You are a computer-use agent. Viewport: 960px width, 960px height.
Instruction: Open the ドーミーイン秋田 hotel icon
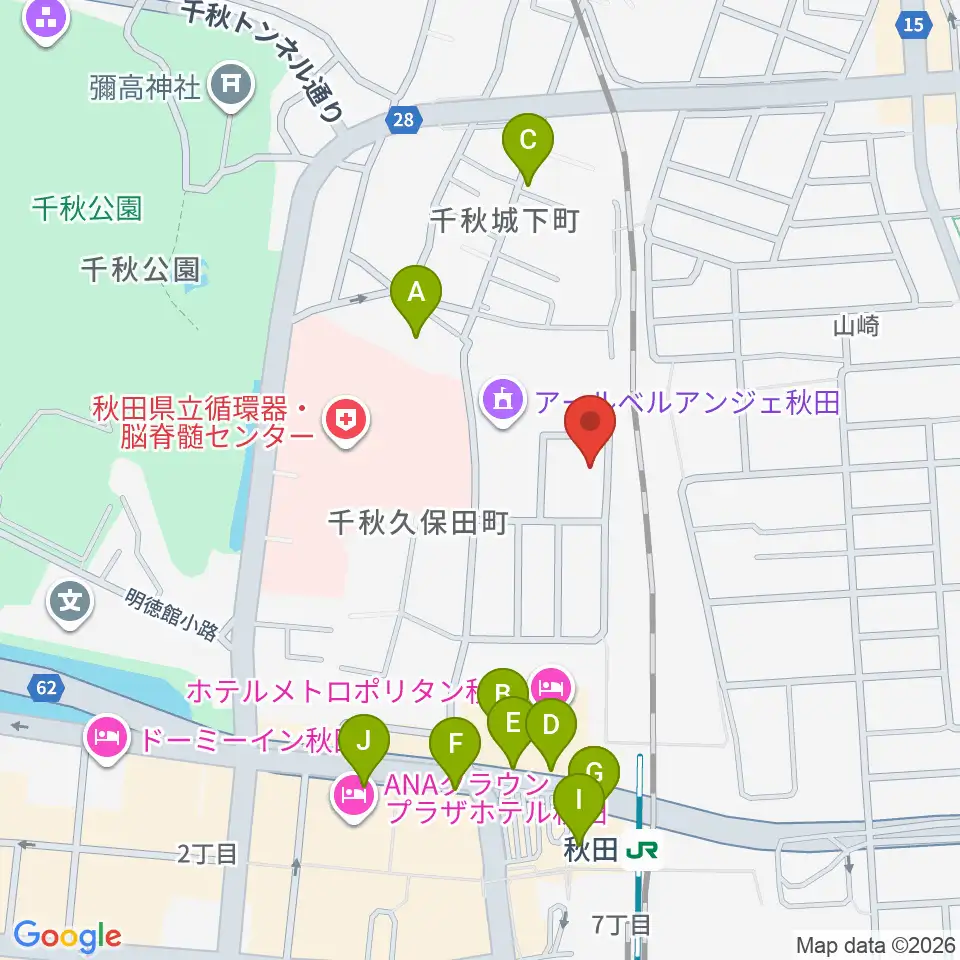pyautogui.click(x=107, y=737)
